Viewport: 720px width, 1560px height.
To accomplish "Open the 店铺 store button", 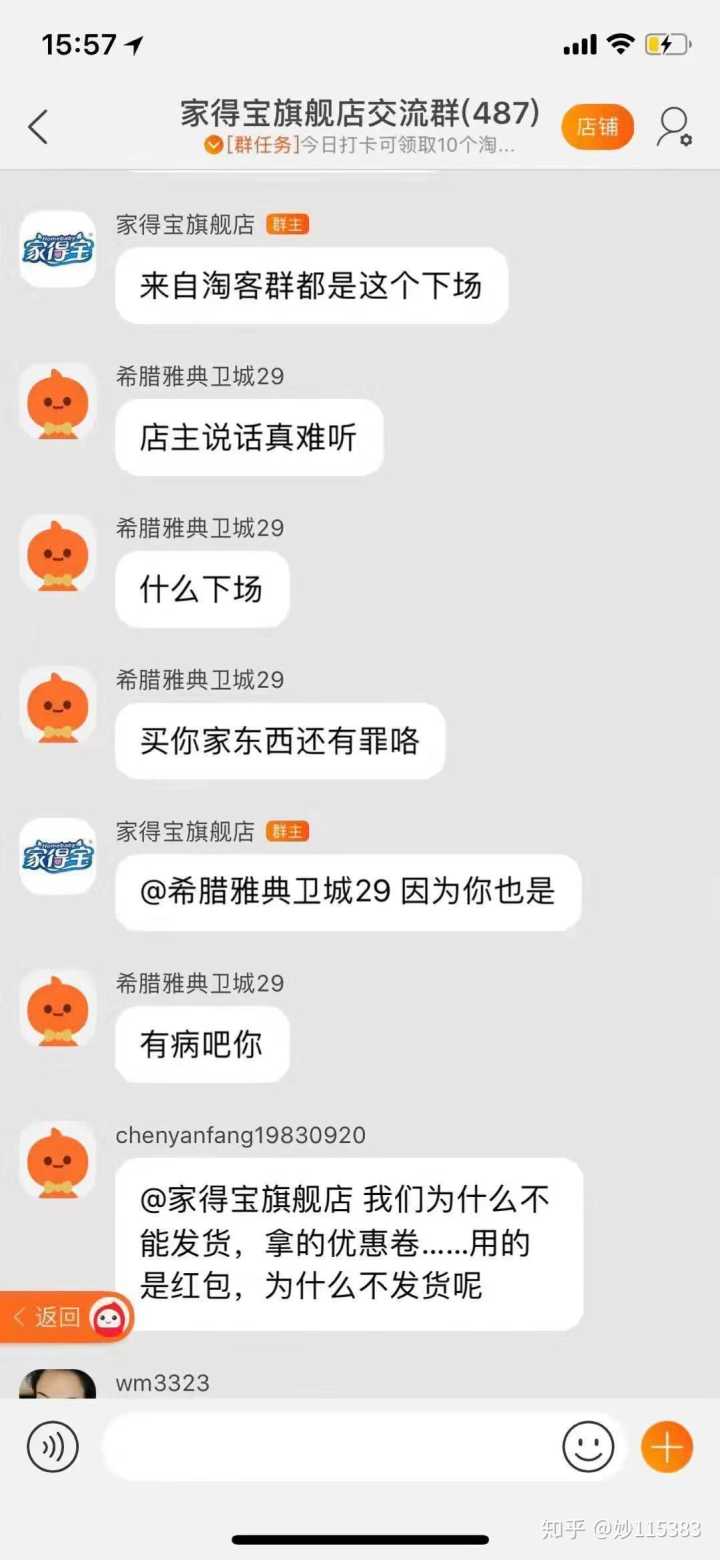I will [x=597, y=127].
